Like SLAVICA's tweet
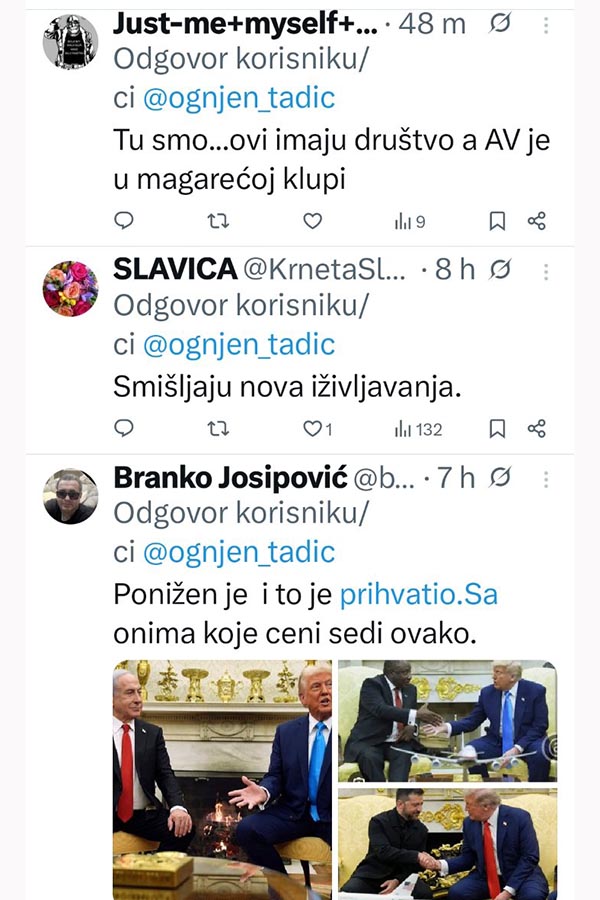 pos(312,428)
